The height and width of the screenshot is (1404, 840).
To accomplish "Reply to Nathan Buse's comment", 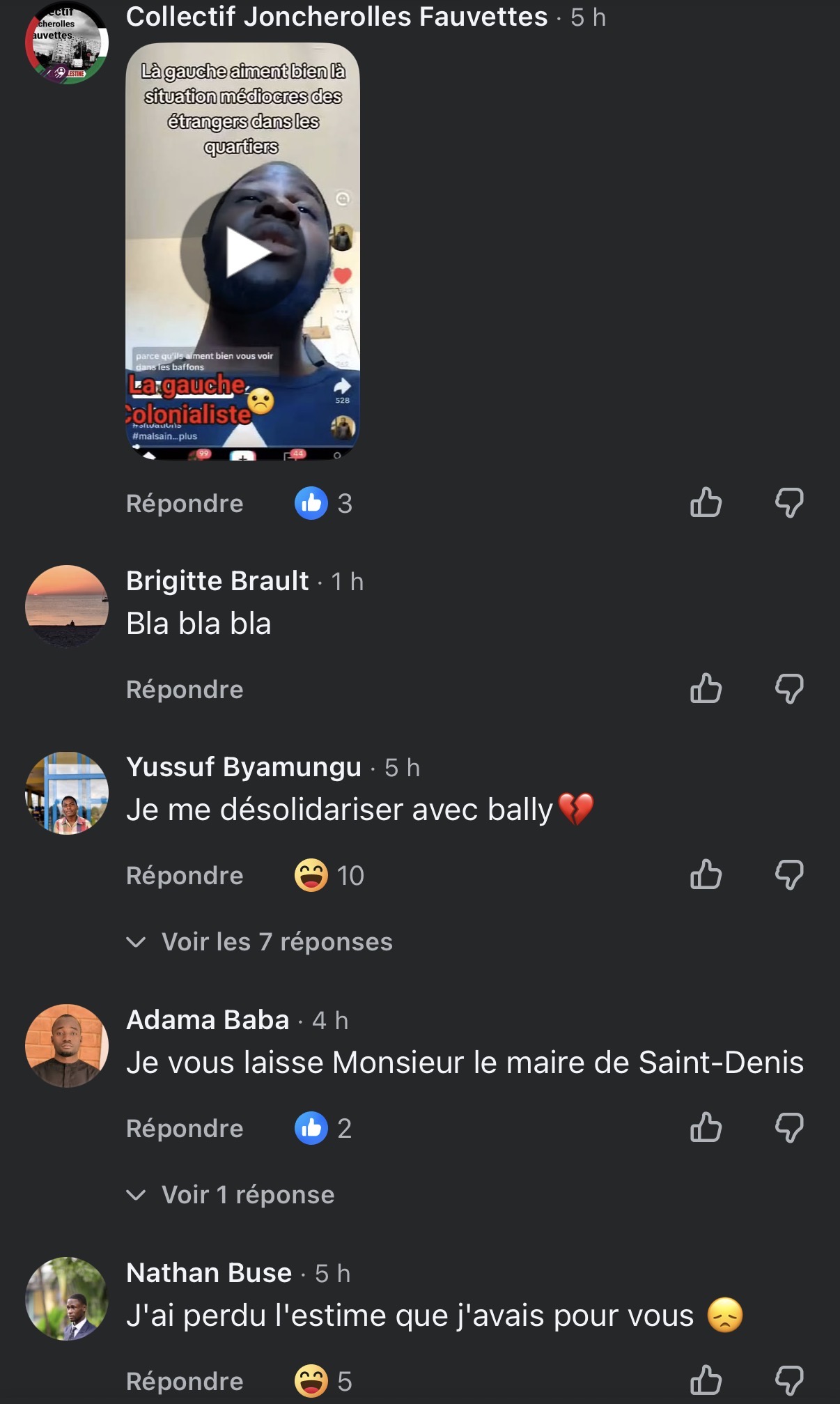I will pyautogui.click(x=185, y=1381).
